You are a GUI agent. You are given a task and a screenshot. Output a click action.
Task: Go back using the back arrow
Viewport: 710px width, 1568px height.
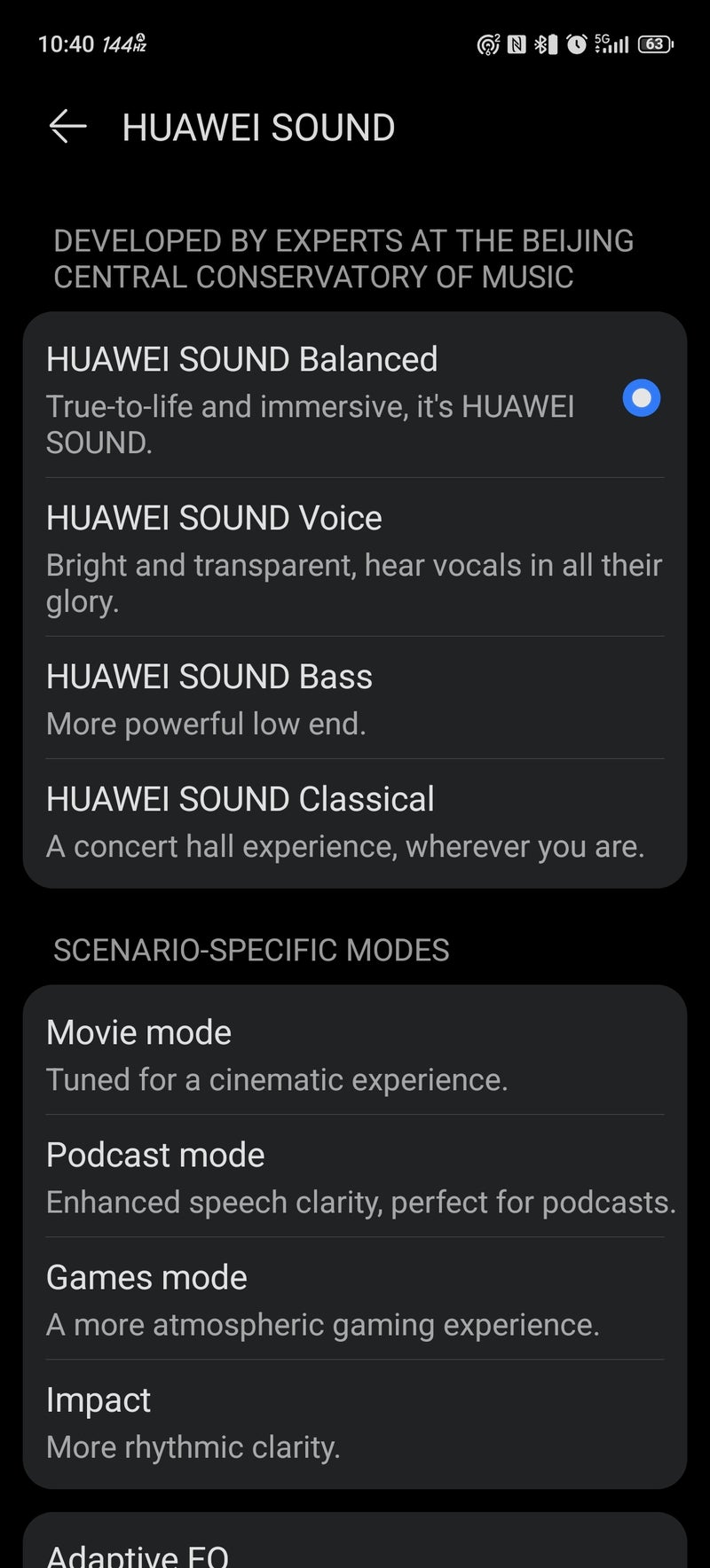67,127
